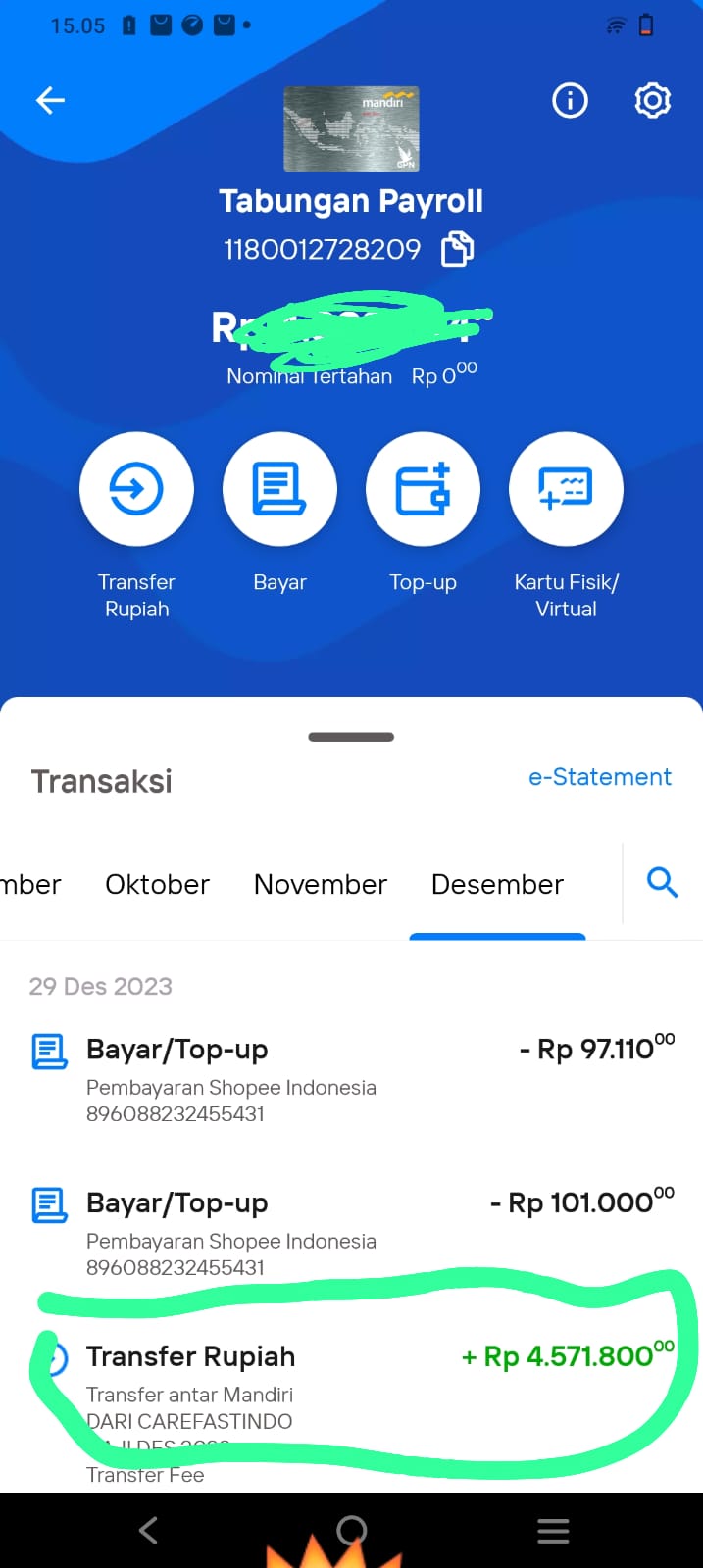Switch to the November tab
The height and width of the screenshot is (1568, 703).
point(321,884)
